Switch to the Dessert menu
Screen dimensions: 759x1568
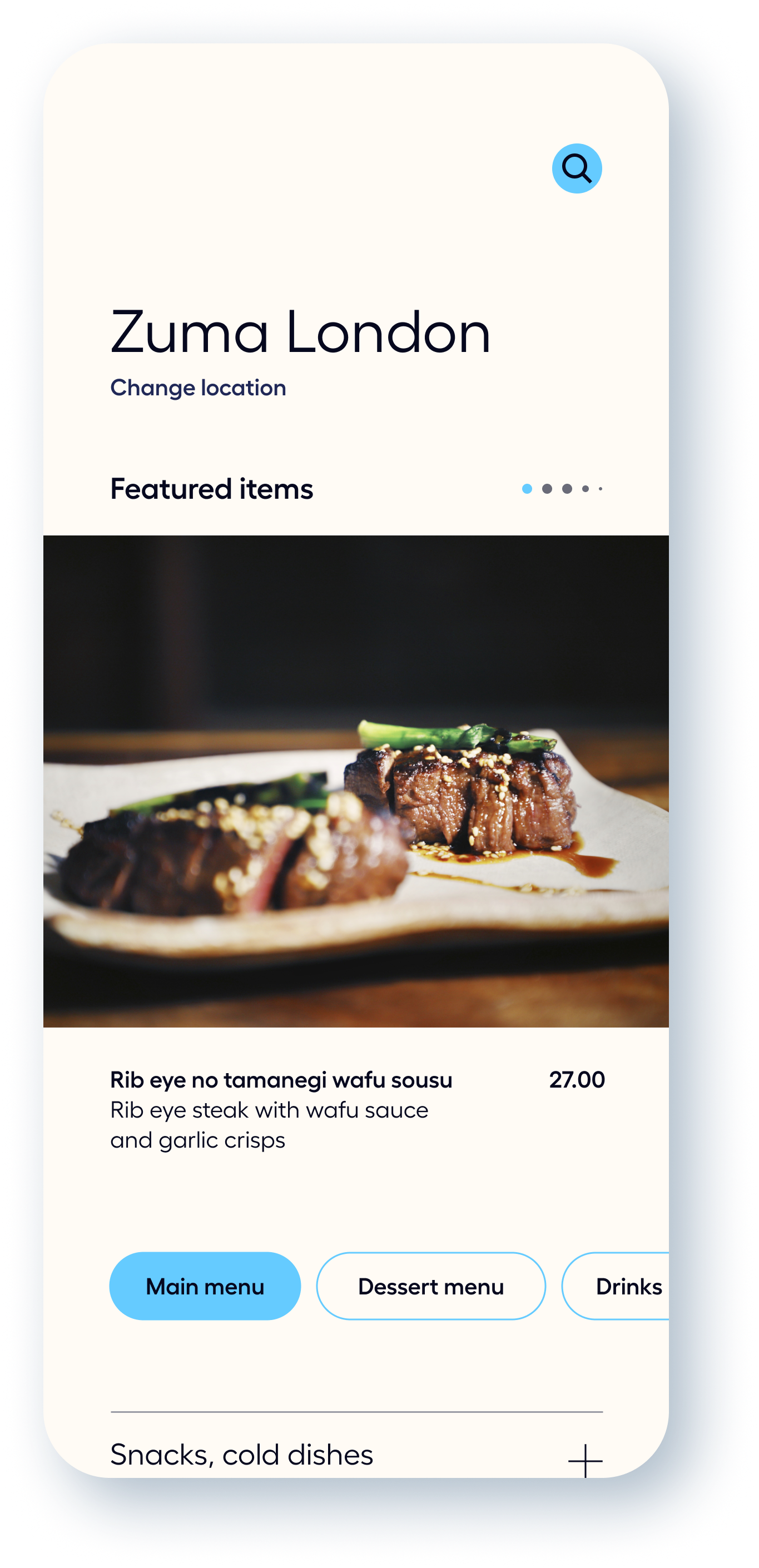430,1286
